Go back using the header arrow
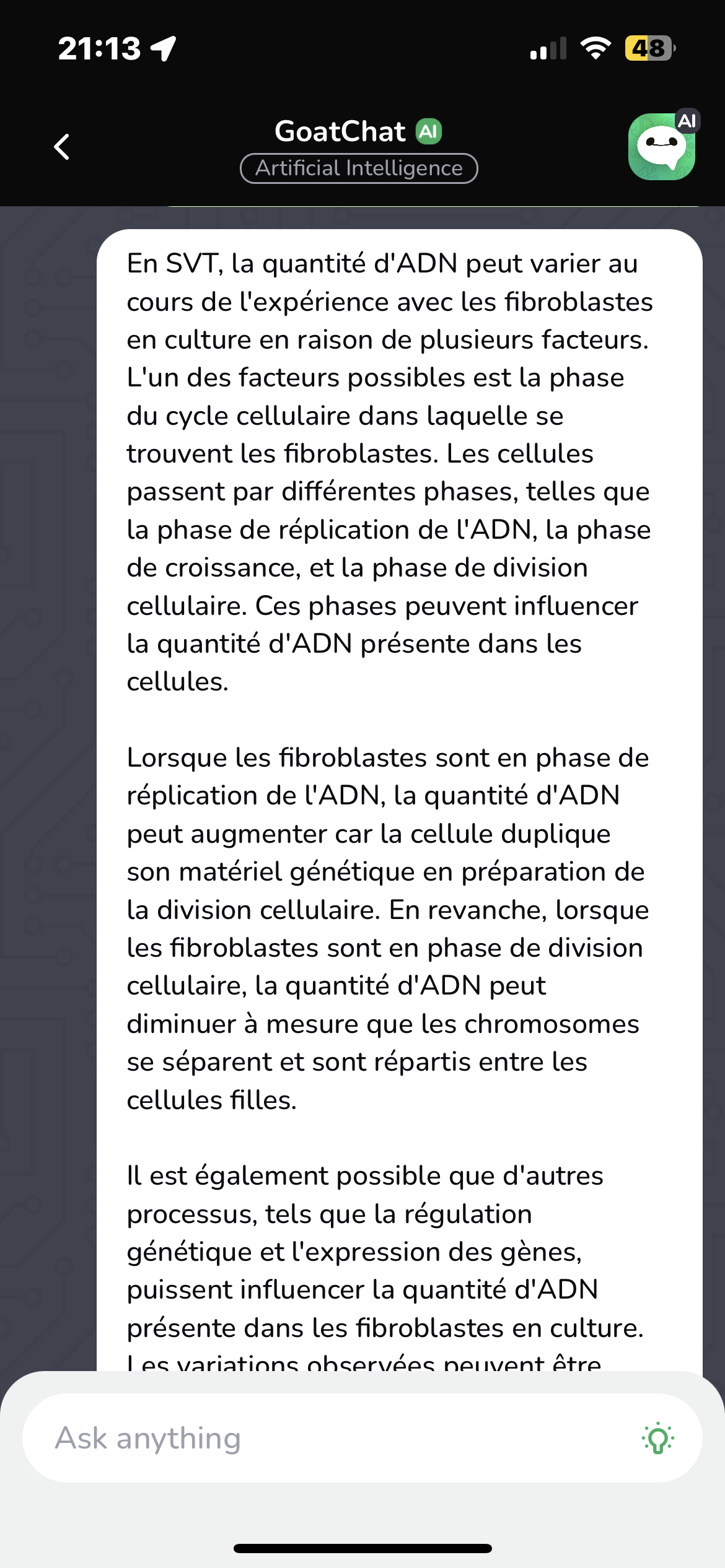The image size is (725, 1568). (x=62, y=147)
